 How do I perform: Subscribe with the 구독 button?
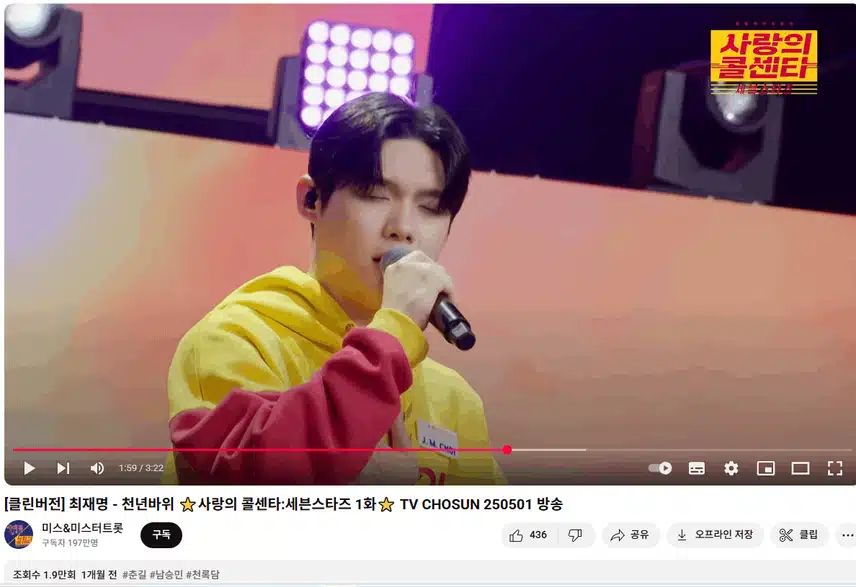tap(161, 535)
